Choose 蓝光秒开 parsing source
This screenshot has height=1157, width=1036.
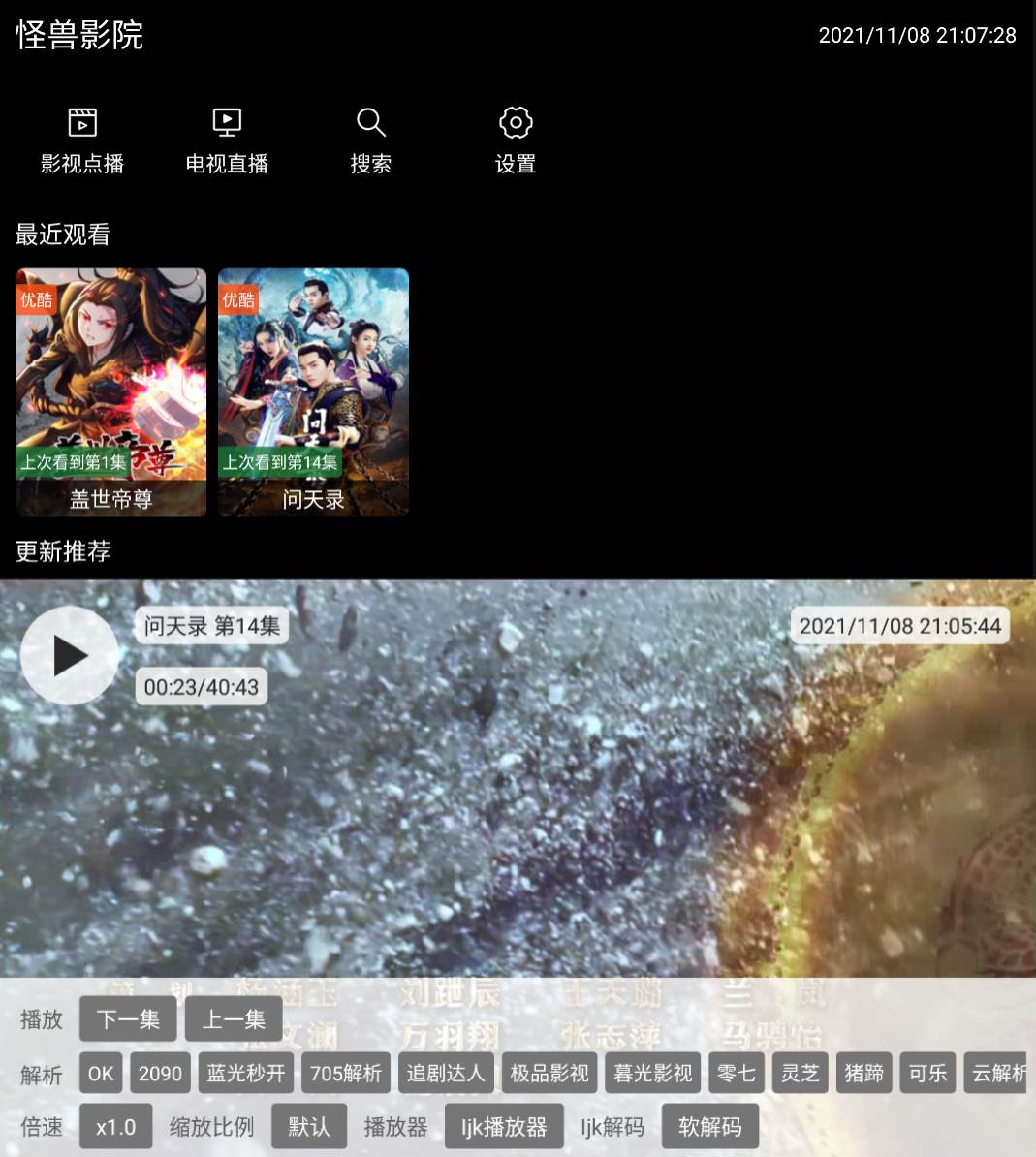(x=246, y=1073)
